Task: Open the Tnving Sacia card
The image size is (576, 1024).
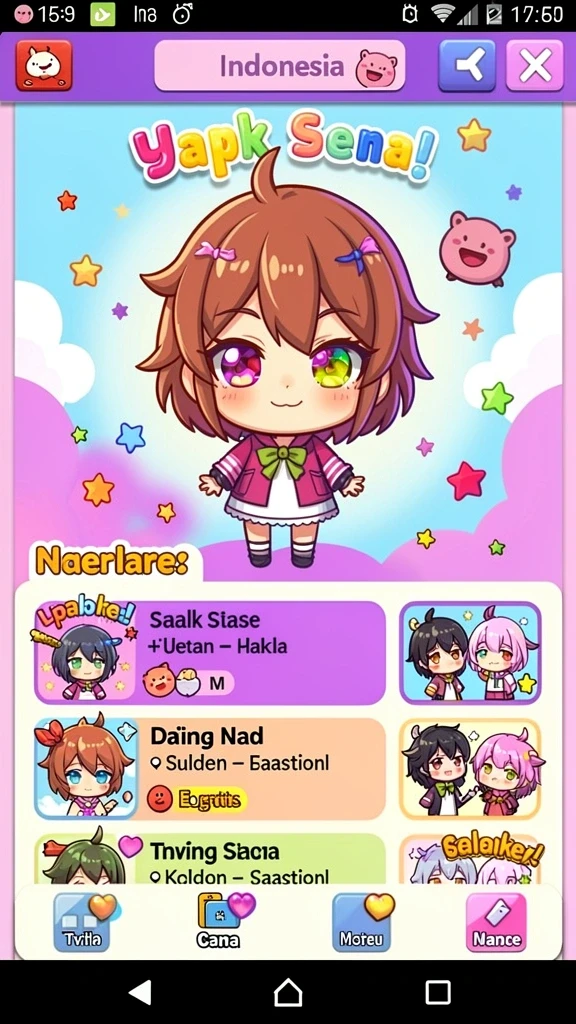Action: tap(210, 858)
